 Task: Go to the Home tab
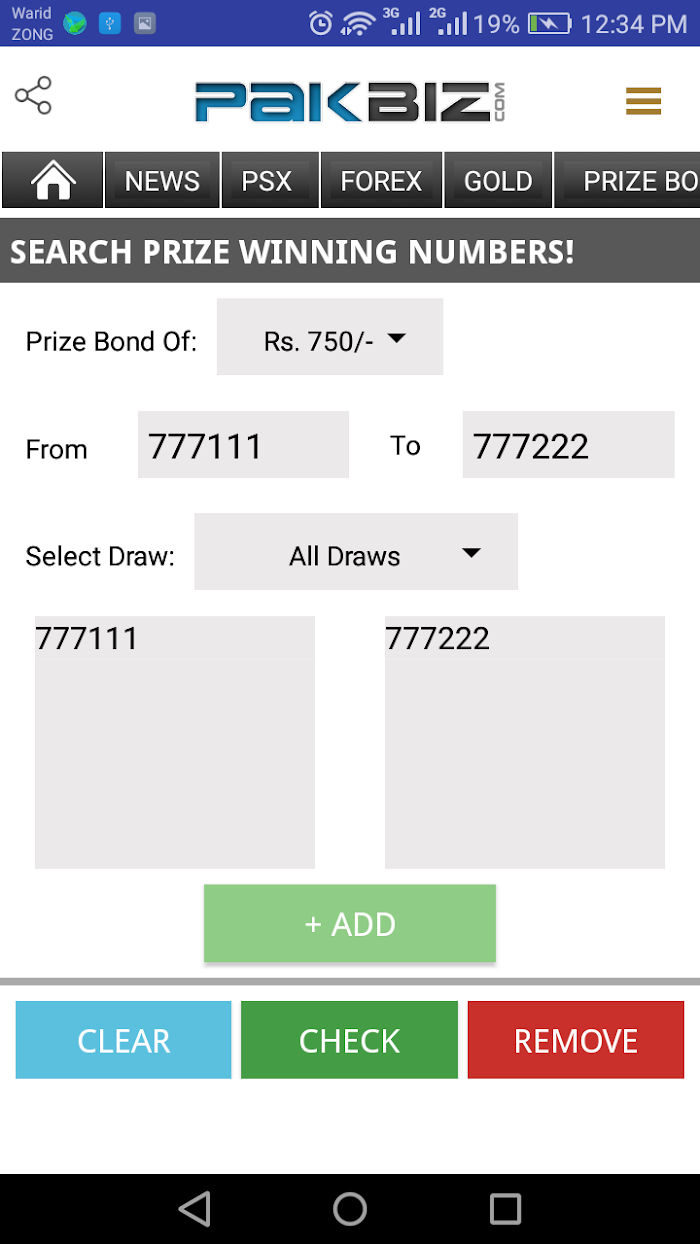coord(53,181)
